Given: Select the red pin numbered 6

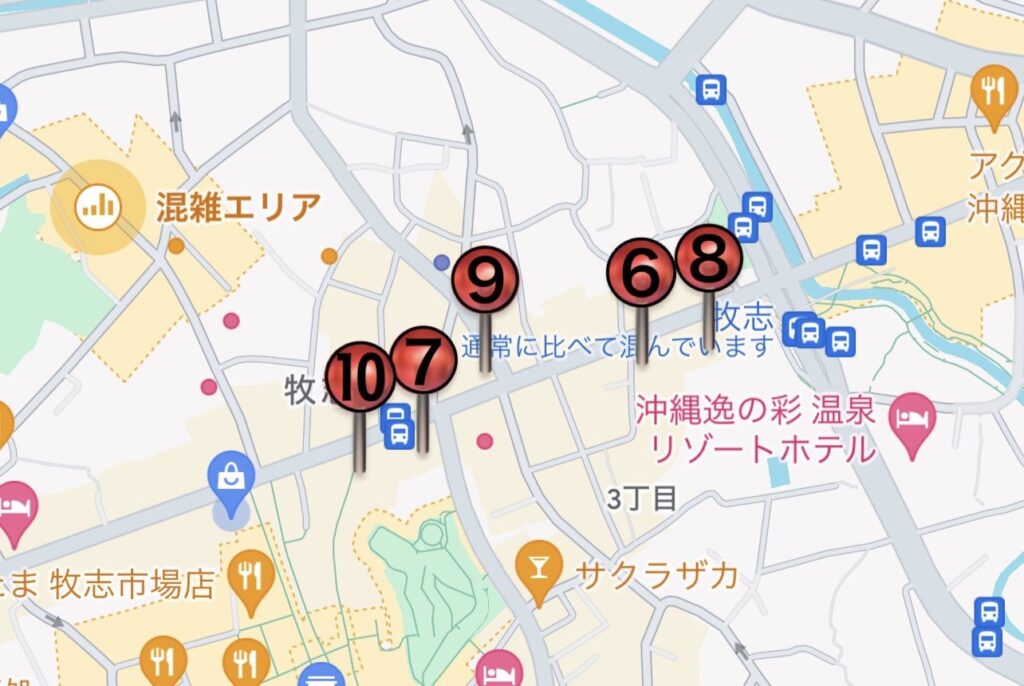Looking at the screenshot, I should pos(642,271).
